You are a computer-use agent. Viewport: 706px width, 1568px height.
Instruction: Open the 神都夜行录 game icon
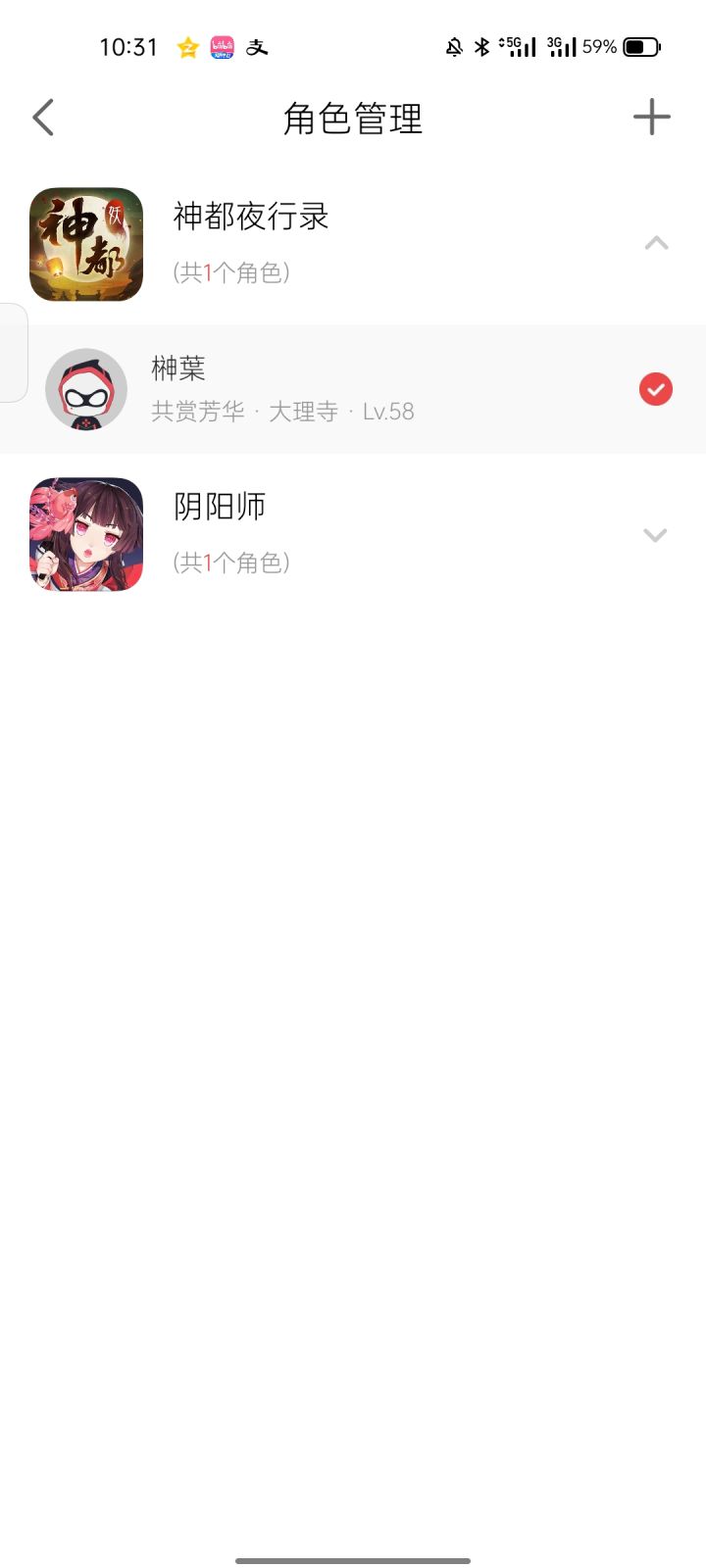click(86, 245)
